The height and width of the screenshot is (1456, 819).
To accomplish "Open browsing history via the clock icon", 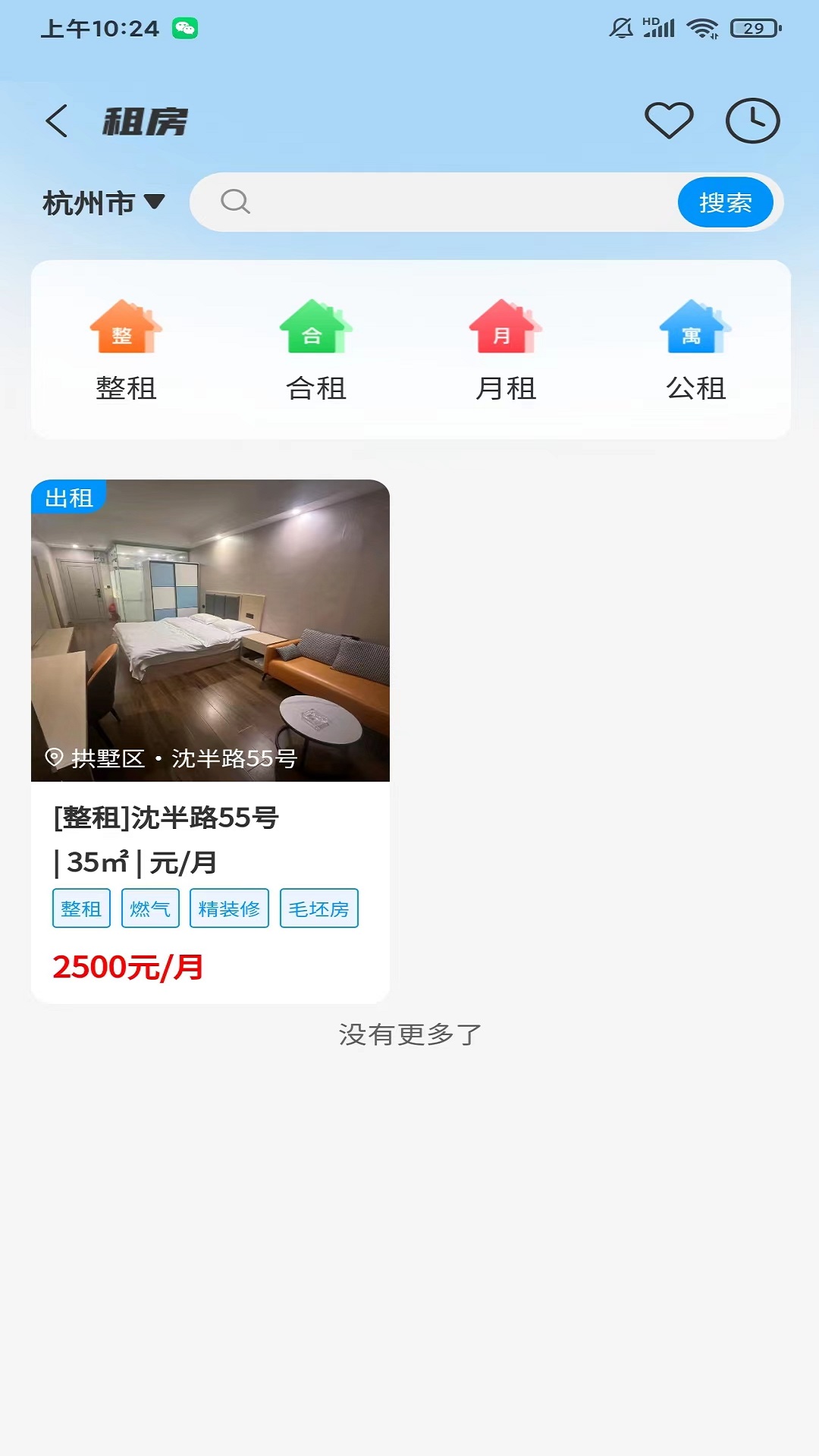I will pos(752,120).
